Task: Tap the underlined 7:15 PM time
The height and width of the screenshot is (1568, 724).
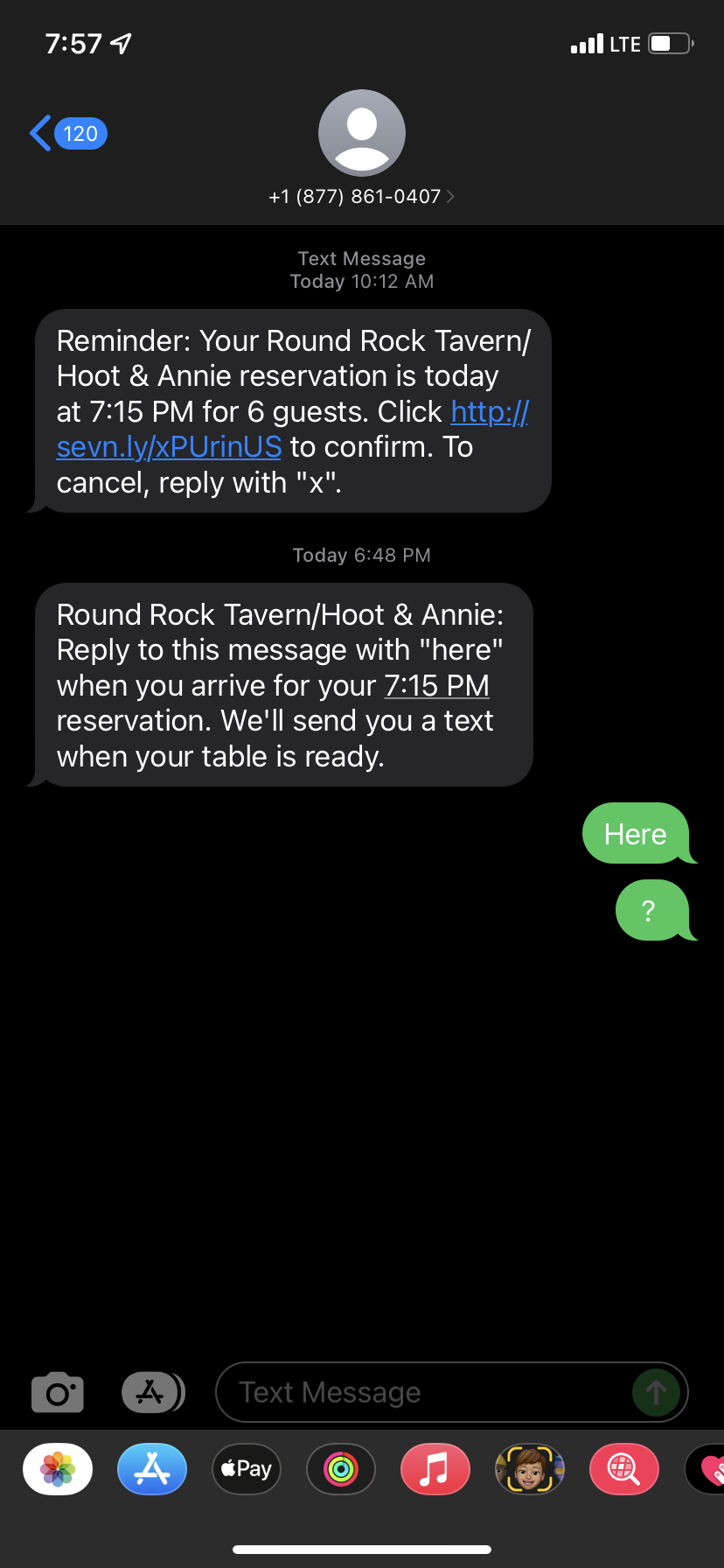Action: pos(436,685)
